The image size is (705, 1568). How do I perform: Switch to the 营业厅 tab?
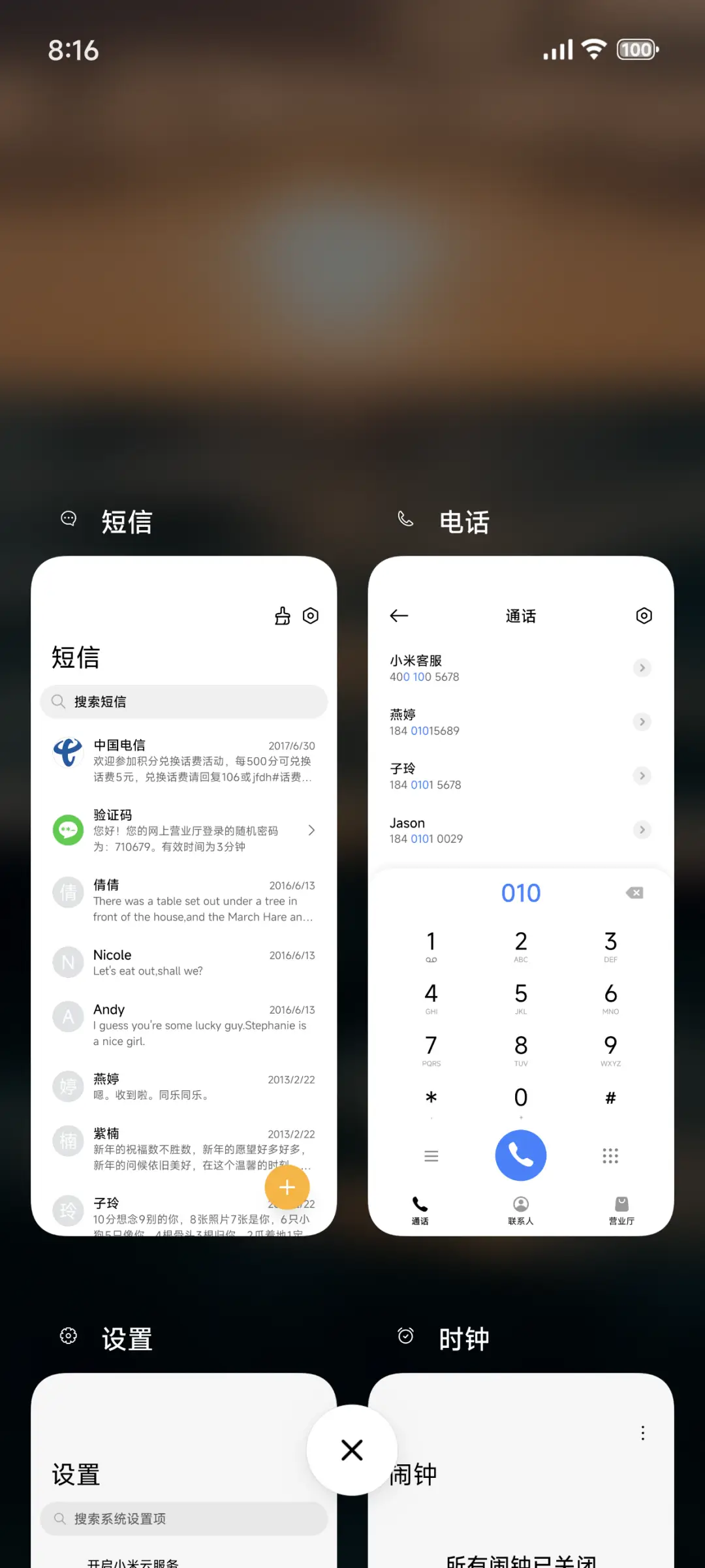click(621, 1209)
